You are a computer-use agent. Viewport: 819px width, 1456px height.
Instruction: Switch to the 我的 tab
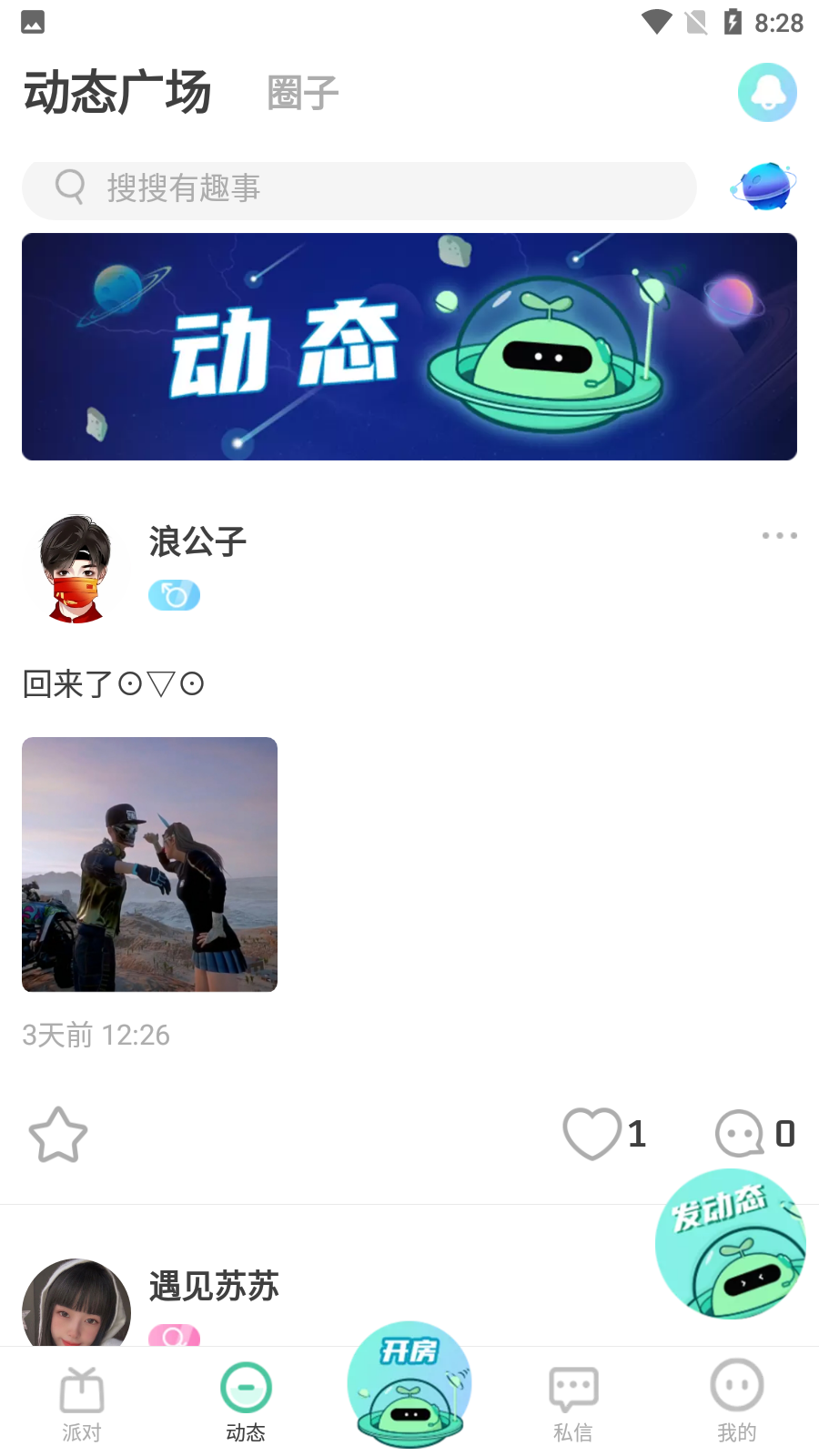737,1404
